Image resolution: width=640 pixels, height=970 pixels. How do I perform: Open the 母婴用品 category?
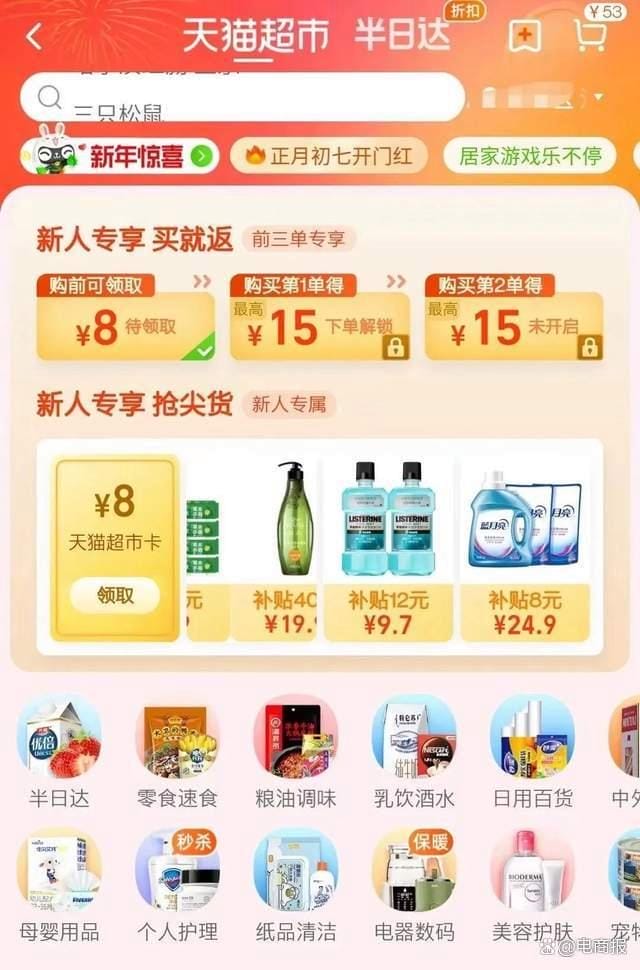(59, 885)
